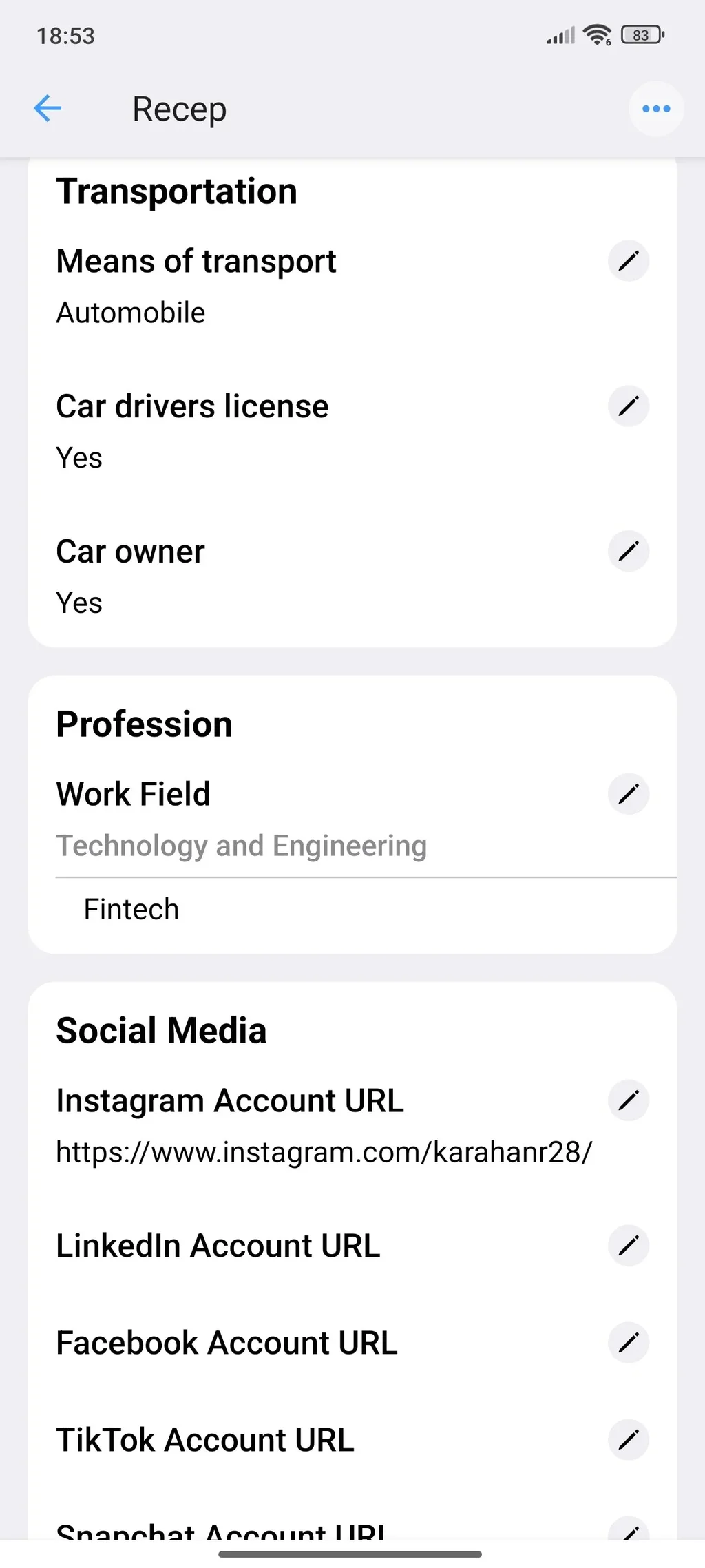Viewport: 705px width, 1568px height.
Task: Select the Automobile transport value
Action: point(130,312)
